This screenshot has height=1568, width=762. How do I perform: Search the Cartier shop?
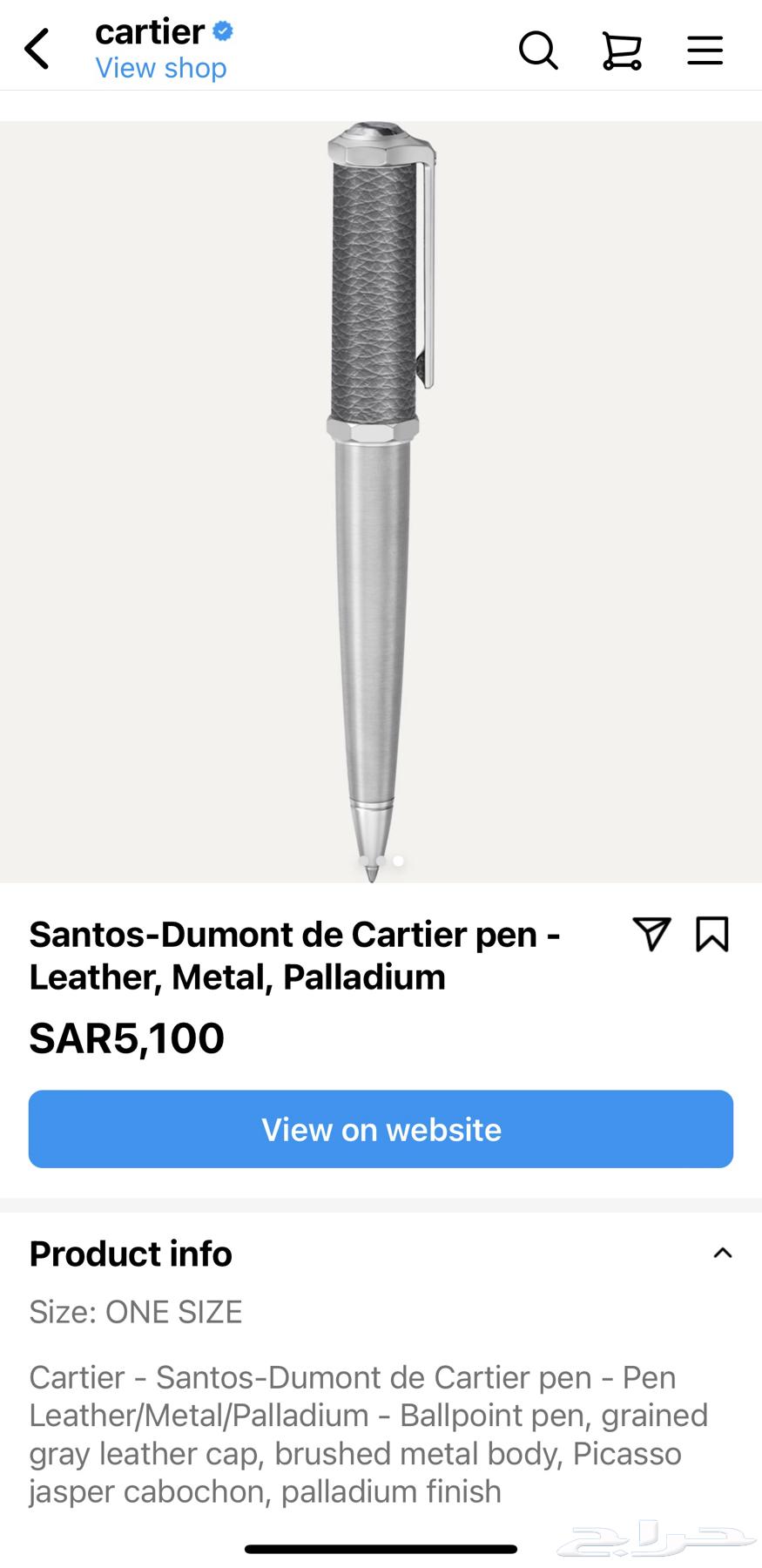(x=538, y=50)
